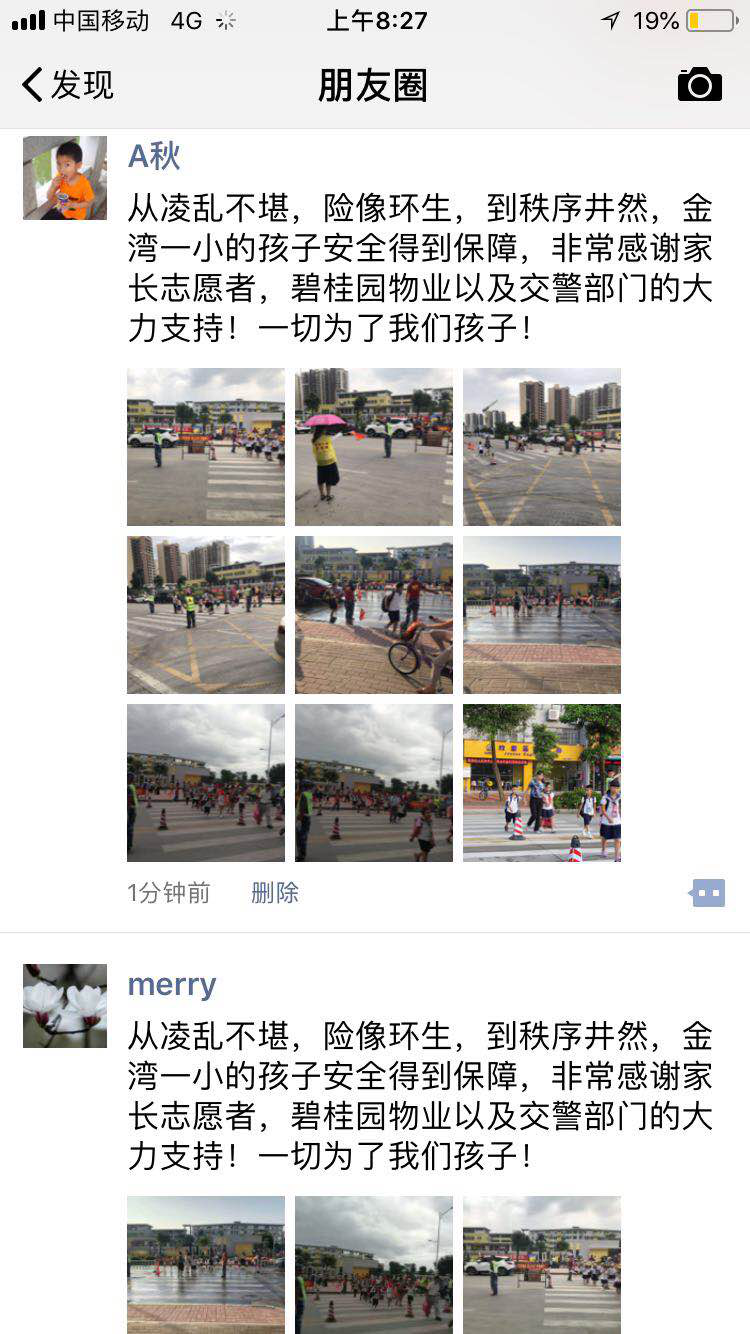This screenshot has width=750, height=1334.
Task: Open pink umbrella photo in A秋's post
Action: tap(373, 447)
